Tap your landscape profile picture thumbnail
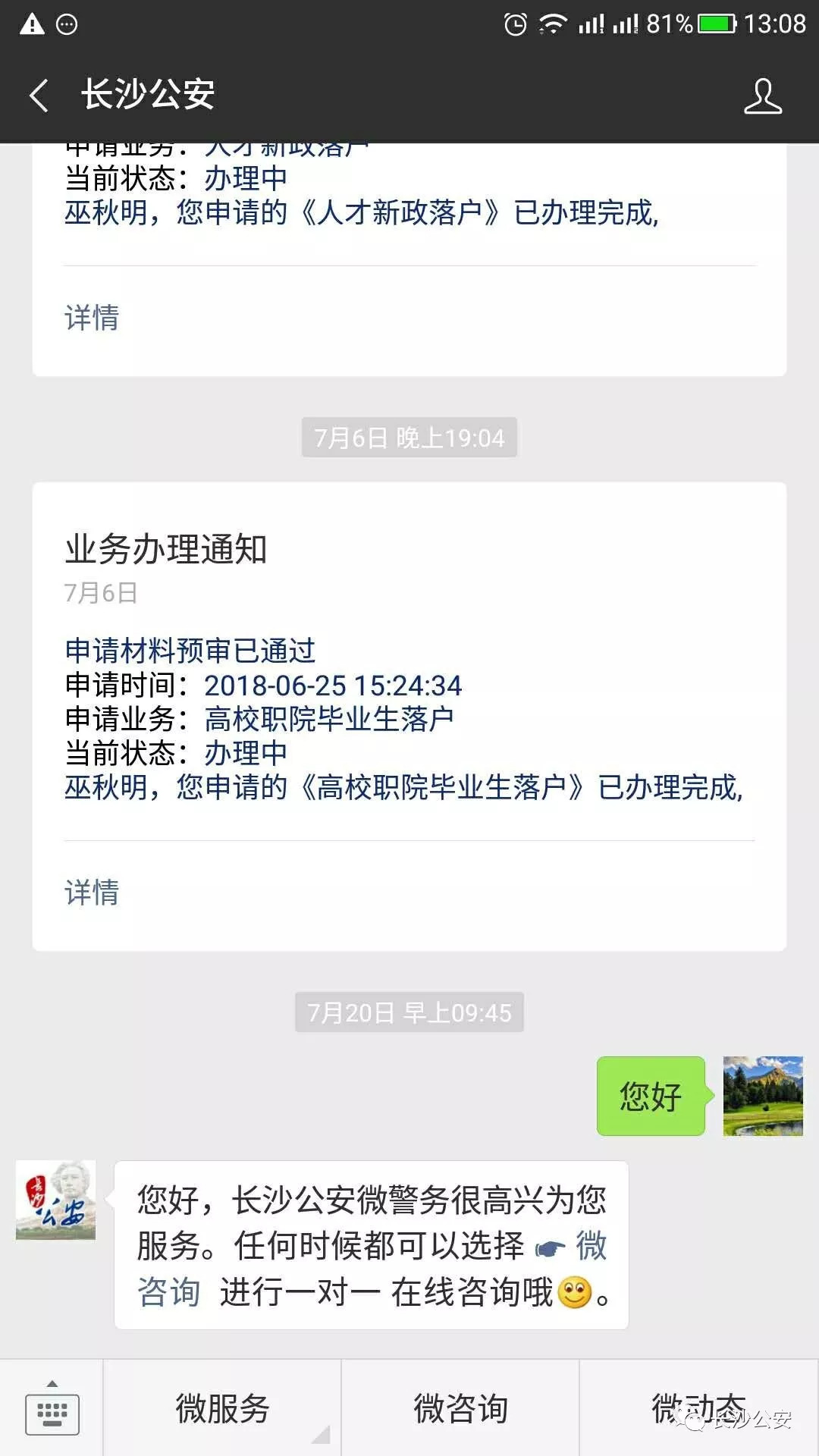Viewport: 819px width, 1456px height. pyautogui.click(x=763, y=1094)
